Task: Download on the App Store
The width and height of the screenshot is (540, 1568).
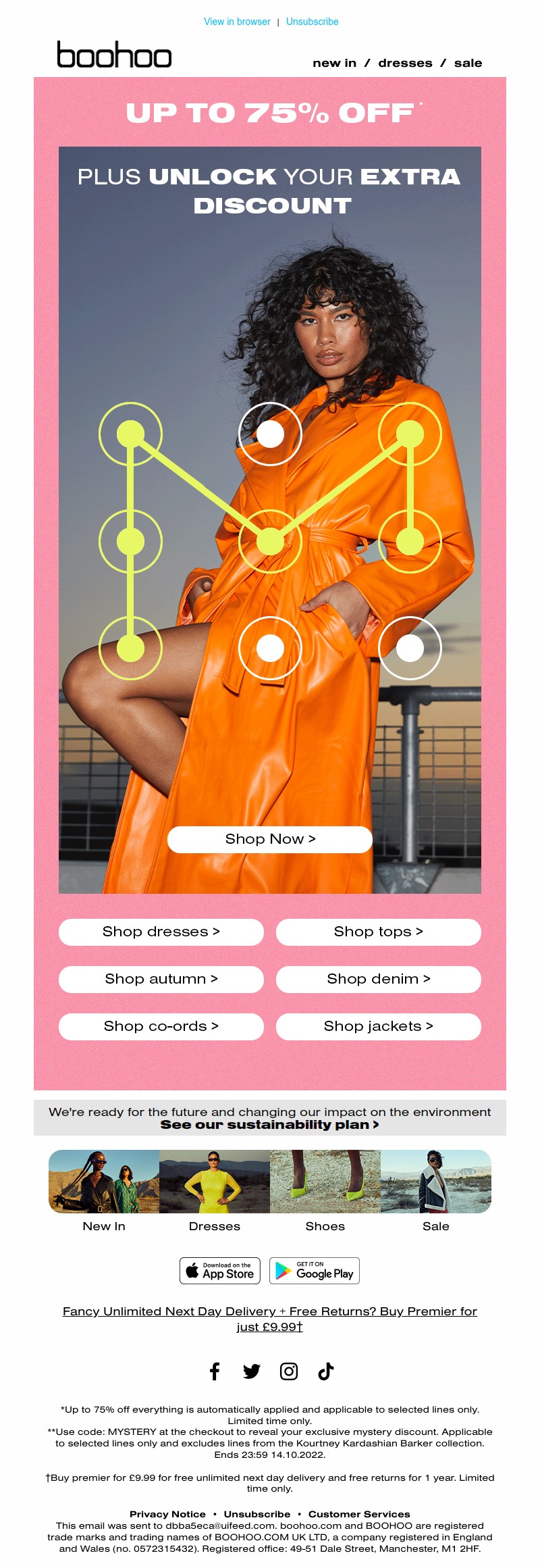Action: pos(220,1271)
